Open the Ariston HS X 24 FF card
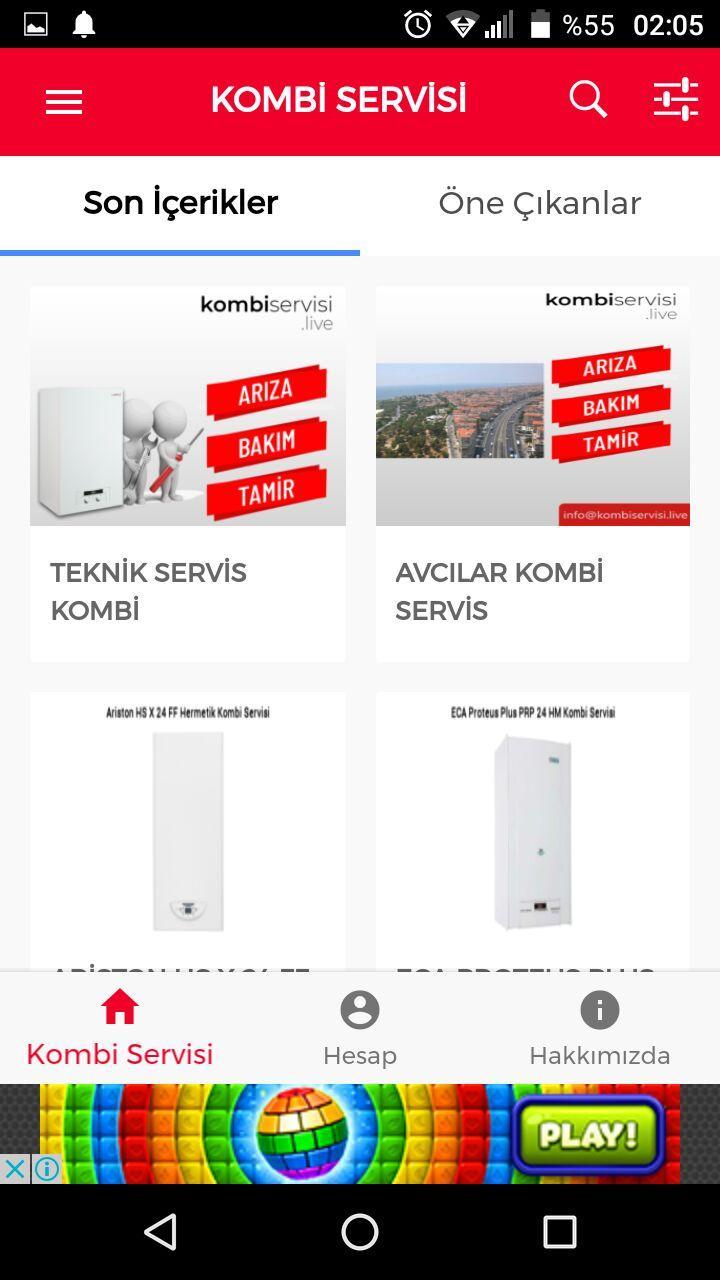The image size is (720, 1280). [188, 830]
